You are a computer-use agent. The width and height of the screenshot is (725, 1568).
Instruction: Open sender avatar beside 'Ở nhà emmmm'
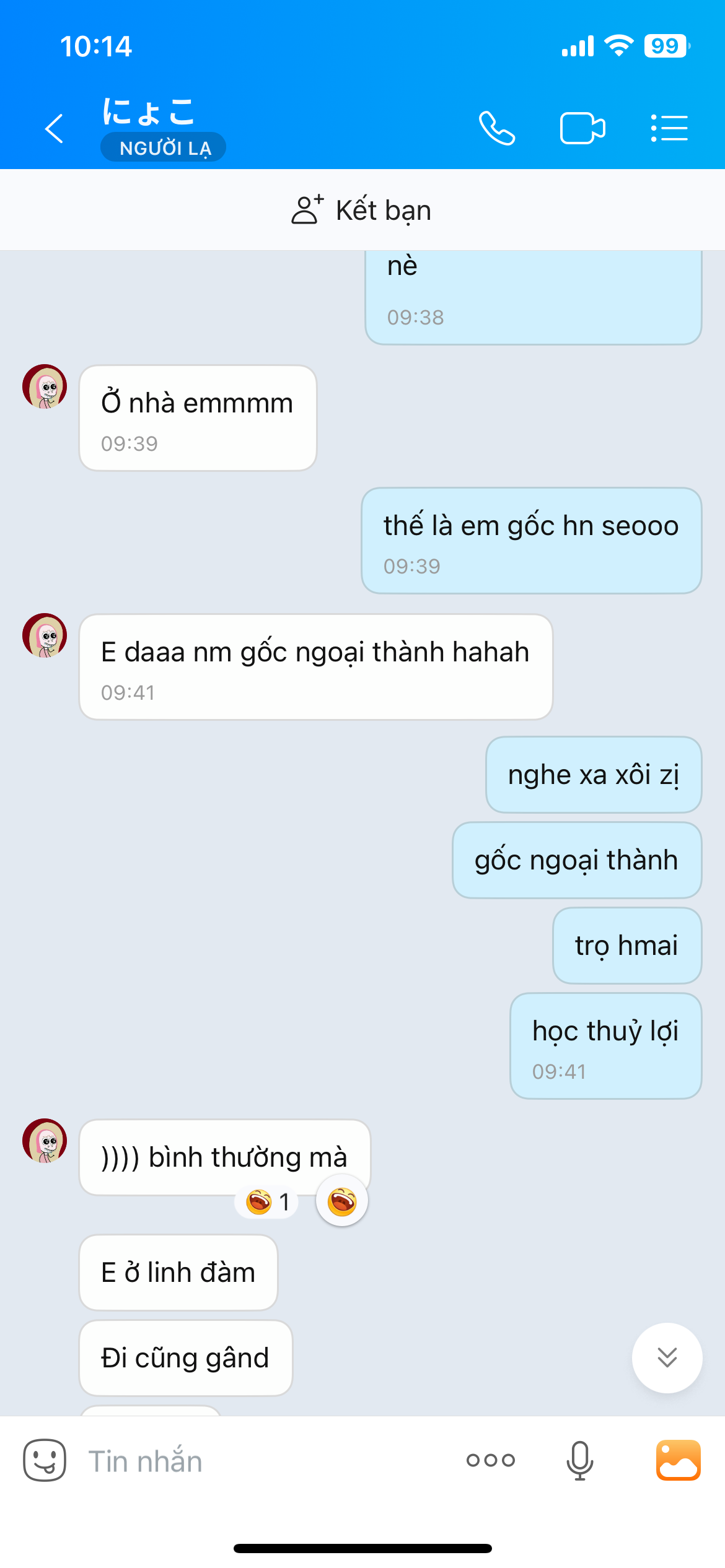(x=45, y=386)
